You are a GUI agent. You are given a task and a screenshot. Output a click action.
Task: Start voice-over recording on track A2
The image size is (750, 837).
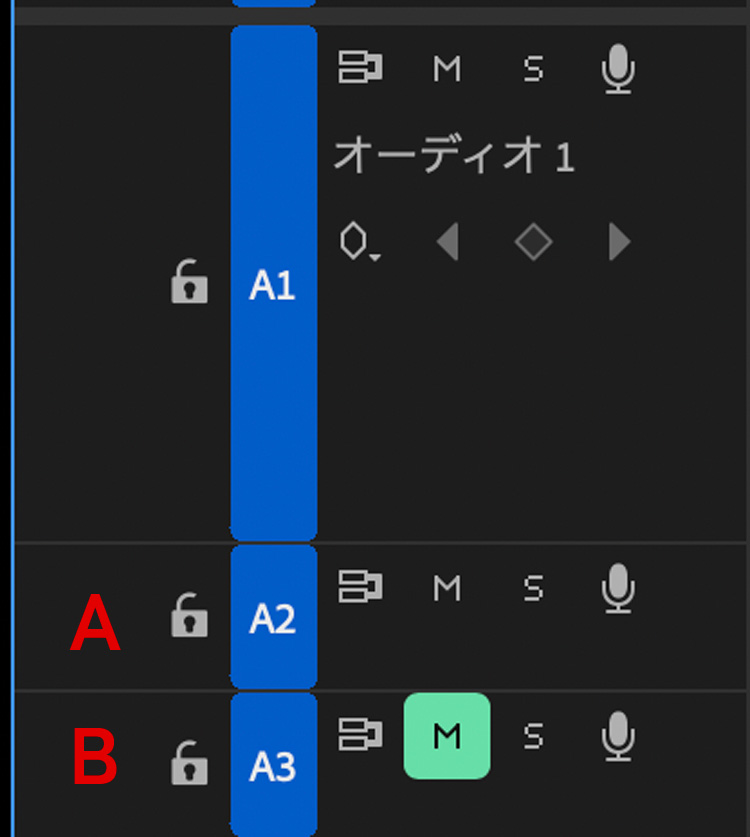click(x=619, y=589)
